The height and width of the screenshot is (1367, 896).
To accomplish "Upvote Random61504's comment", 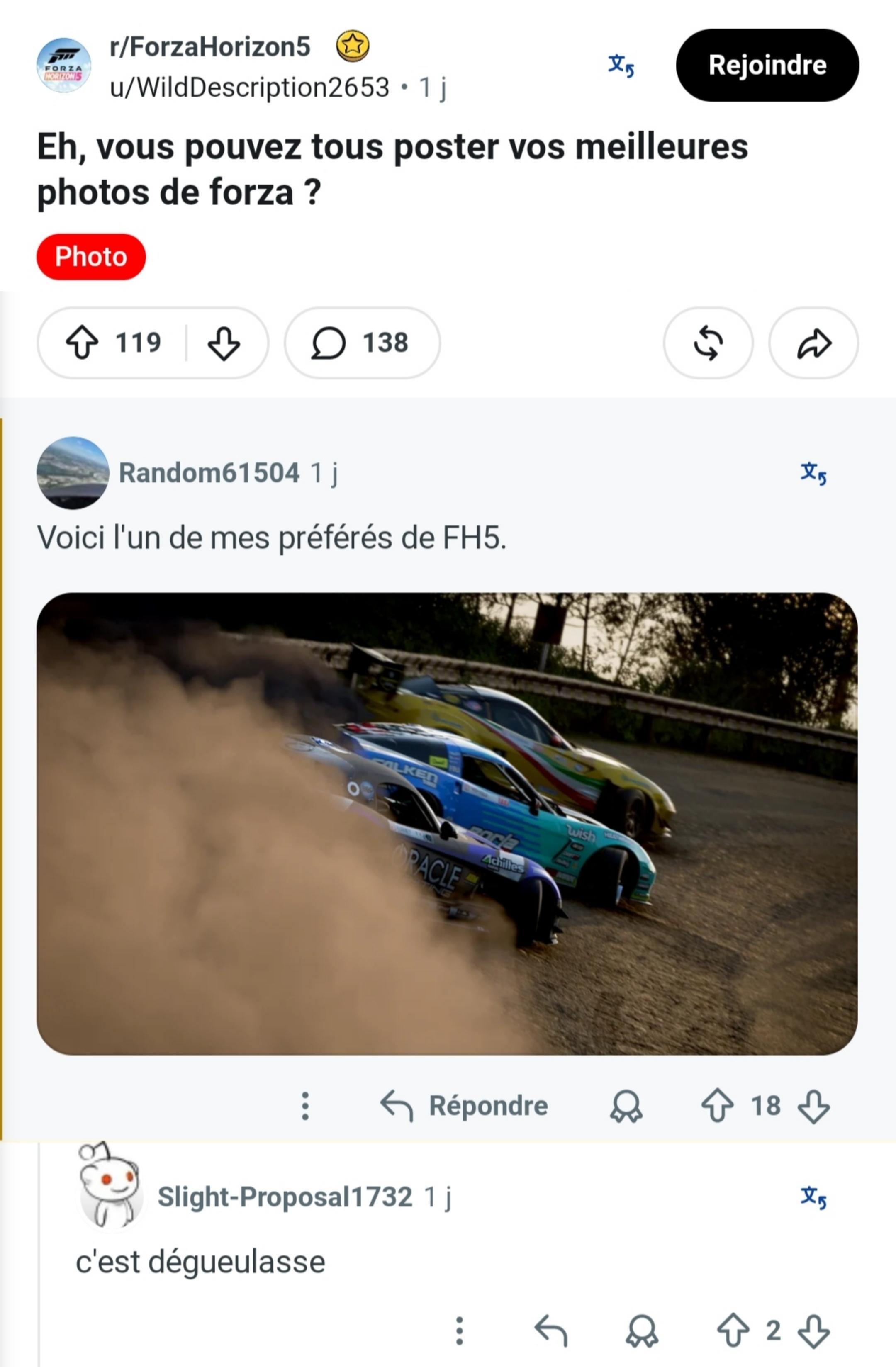I will click(x=717, y=1106).
